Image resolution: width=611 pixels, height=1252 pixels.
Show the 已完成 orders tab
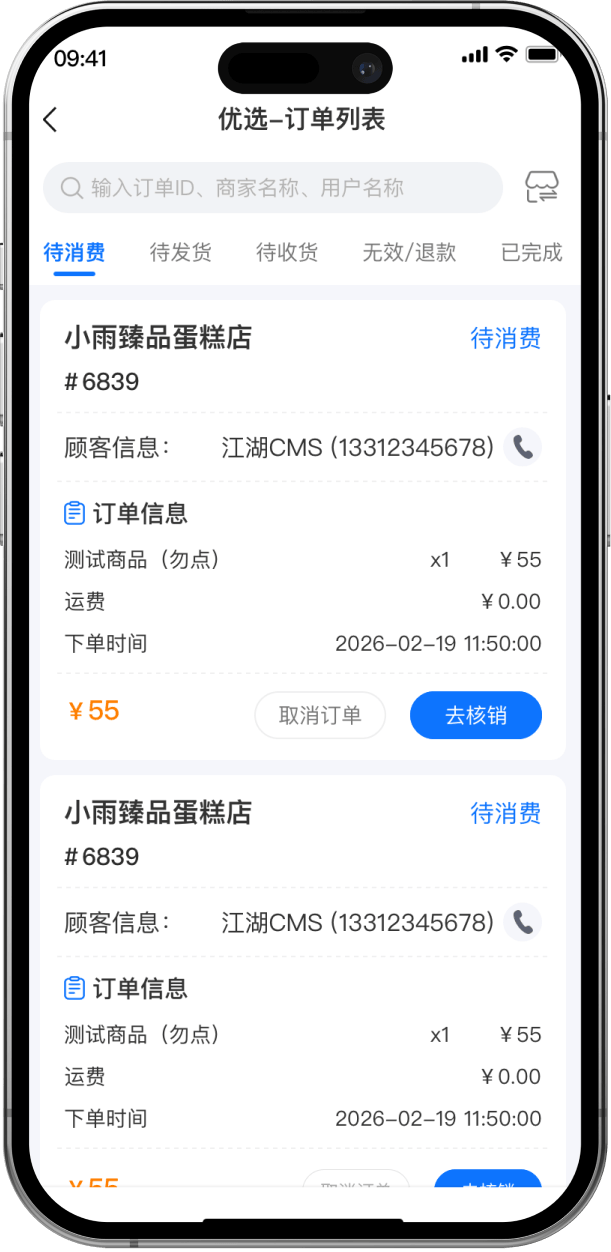tap(531, 252)
